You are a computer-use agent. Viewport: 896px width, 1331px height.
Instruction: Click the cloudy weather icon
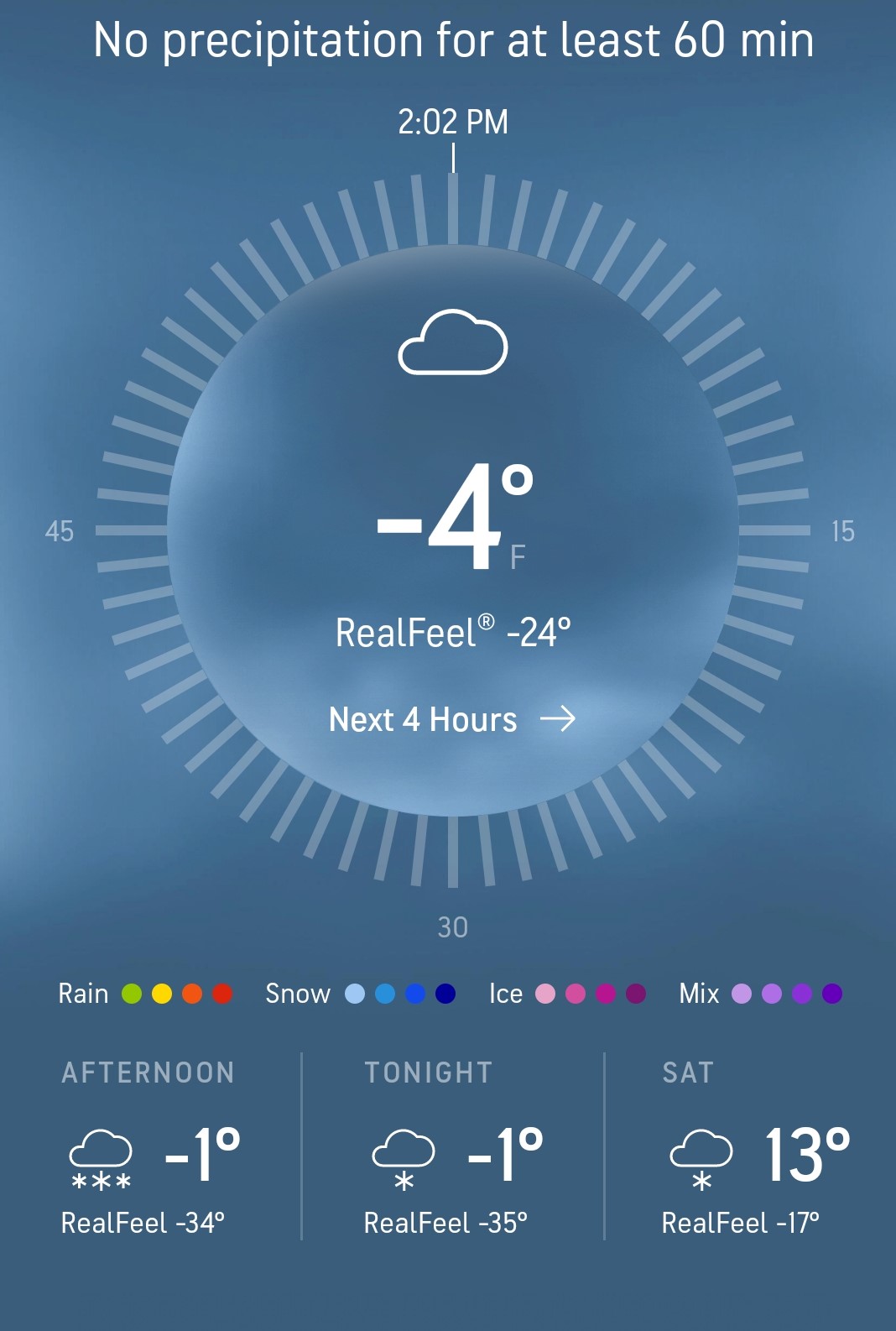(x=453, y=340)
